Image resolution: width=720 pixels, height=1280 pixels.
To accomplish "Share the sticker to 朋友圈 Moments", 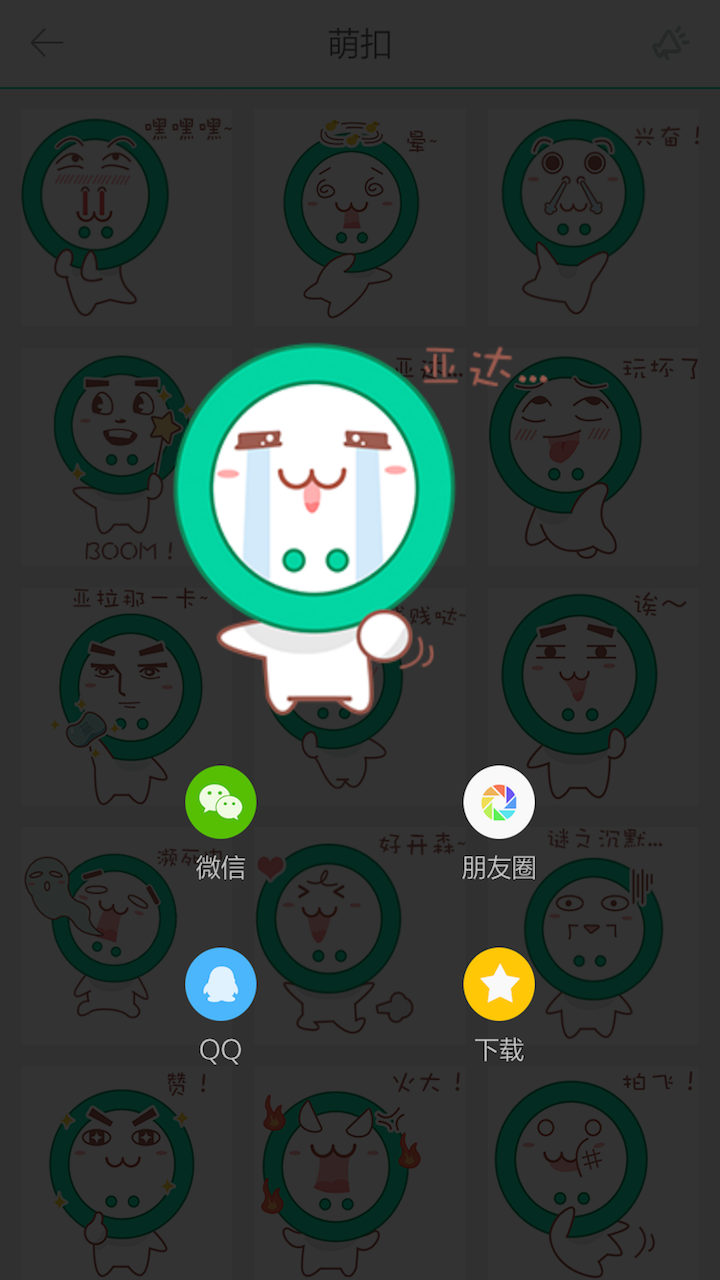I will 498,801.
